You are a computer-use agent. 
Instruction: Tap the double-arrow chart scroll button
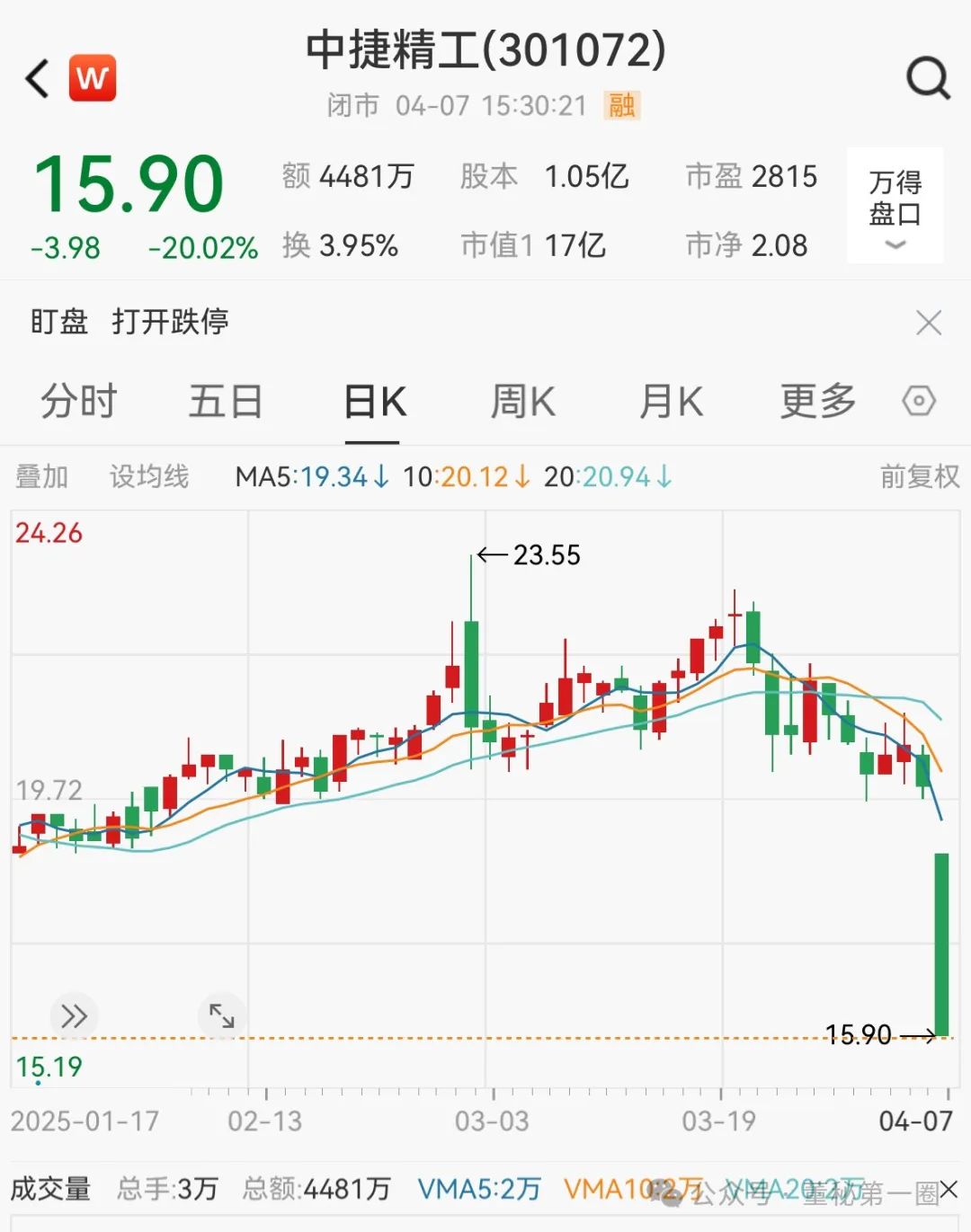click(74, 1016)
